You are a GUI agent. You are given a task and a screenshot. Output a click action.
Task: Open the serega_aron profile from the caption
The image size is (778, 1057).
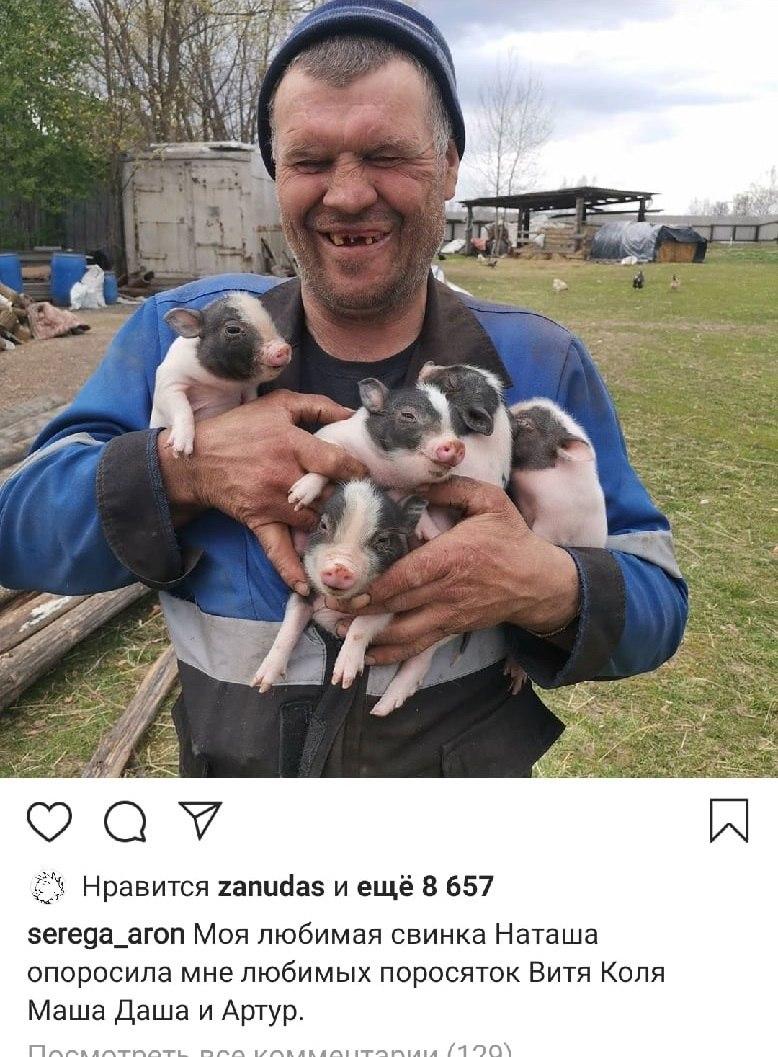point(106,934)
